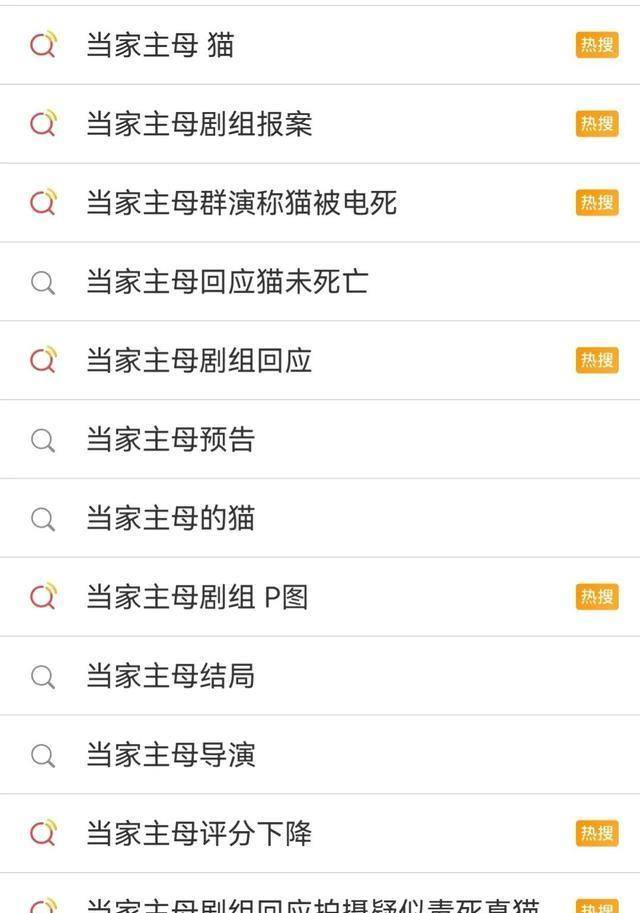Select suggestion 当家主母剧组报案
This screenshot has width=640, height=913.
click(x=199, y=124)
